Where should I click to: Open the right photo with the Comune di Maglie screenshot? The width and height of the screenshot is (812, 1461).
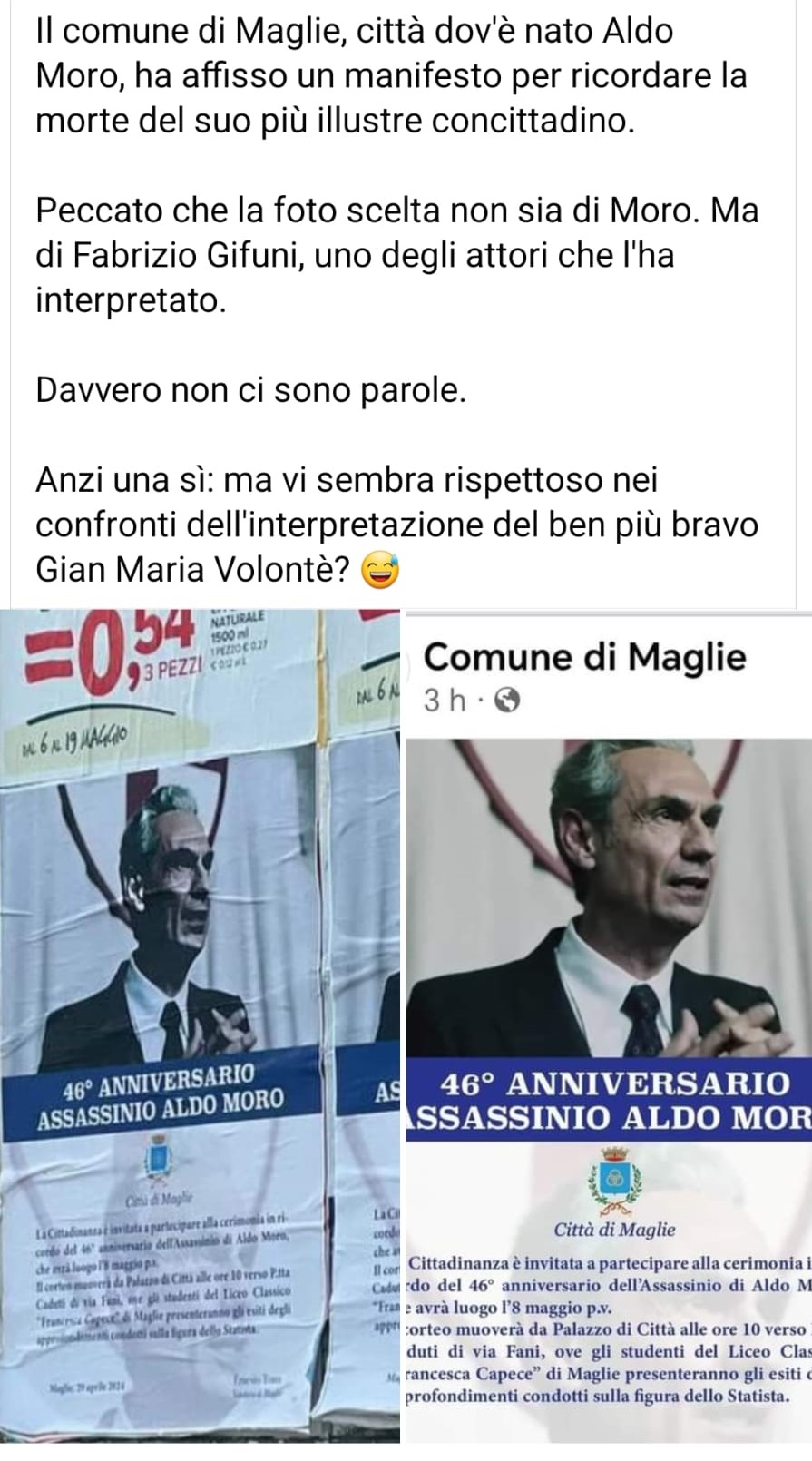pyautogui.click(x=606, y=1025)
